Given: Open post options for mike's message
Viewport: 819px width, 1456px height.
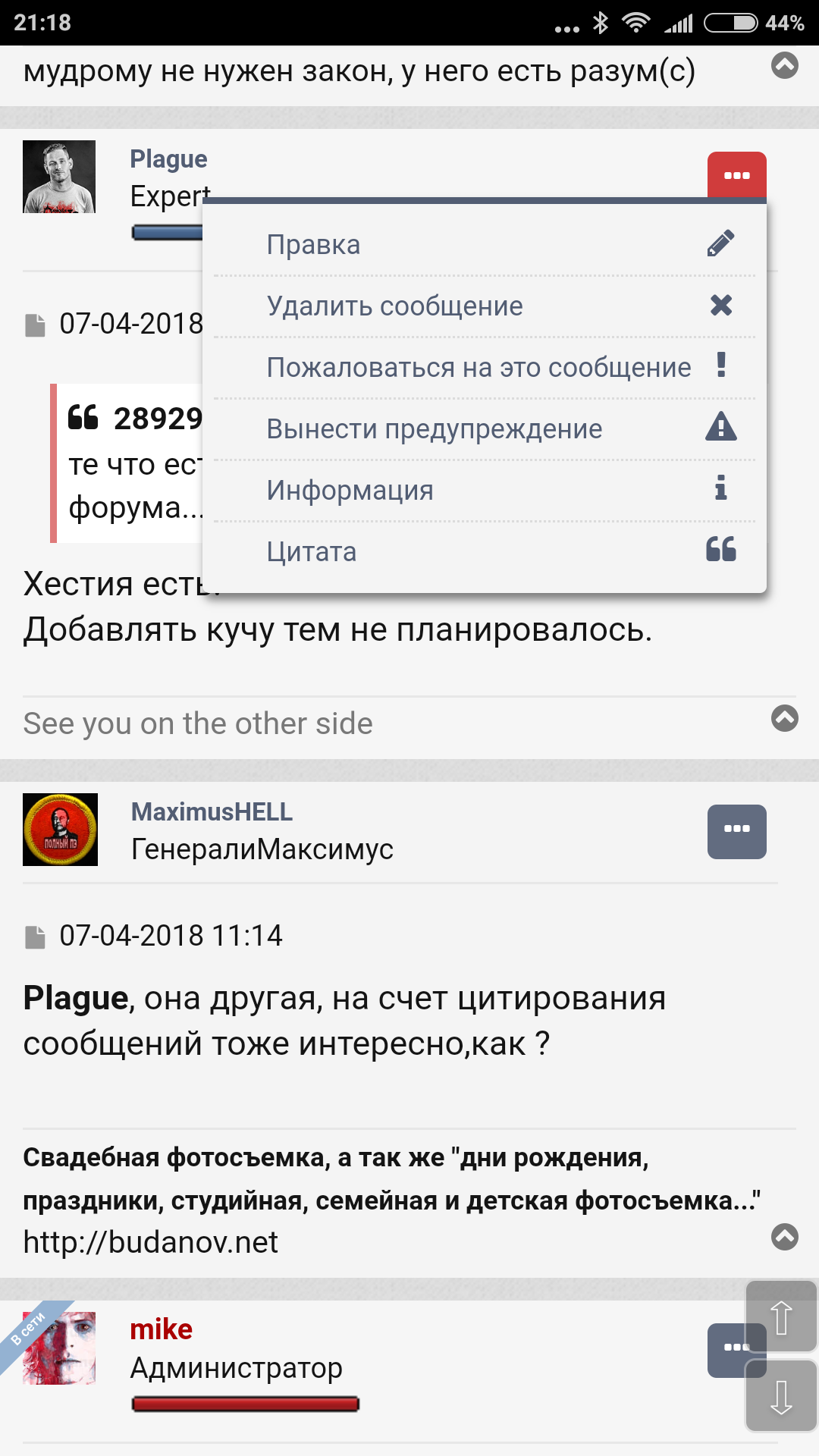Looking at the screenshot, I should (x=726, y=1350).
